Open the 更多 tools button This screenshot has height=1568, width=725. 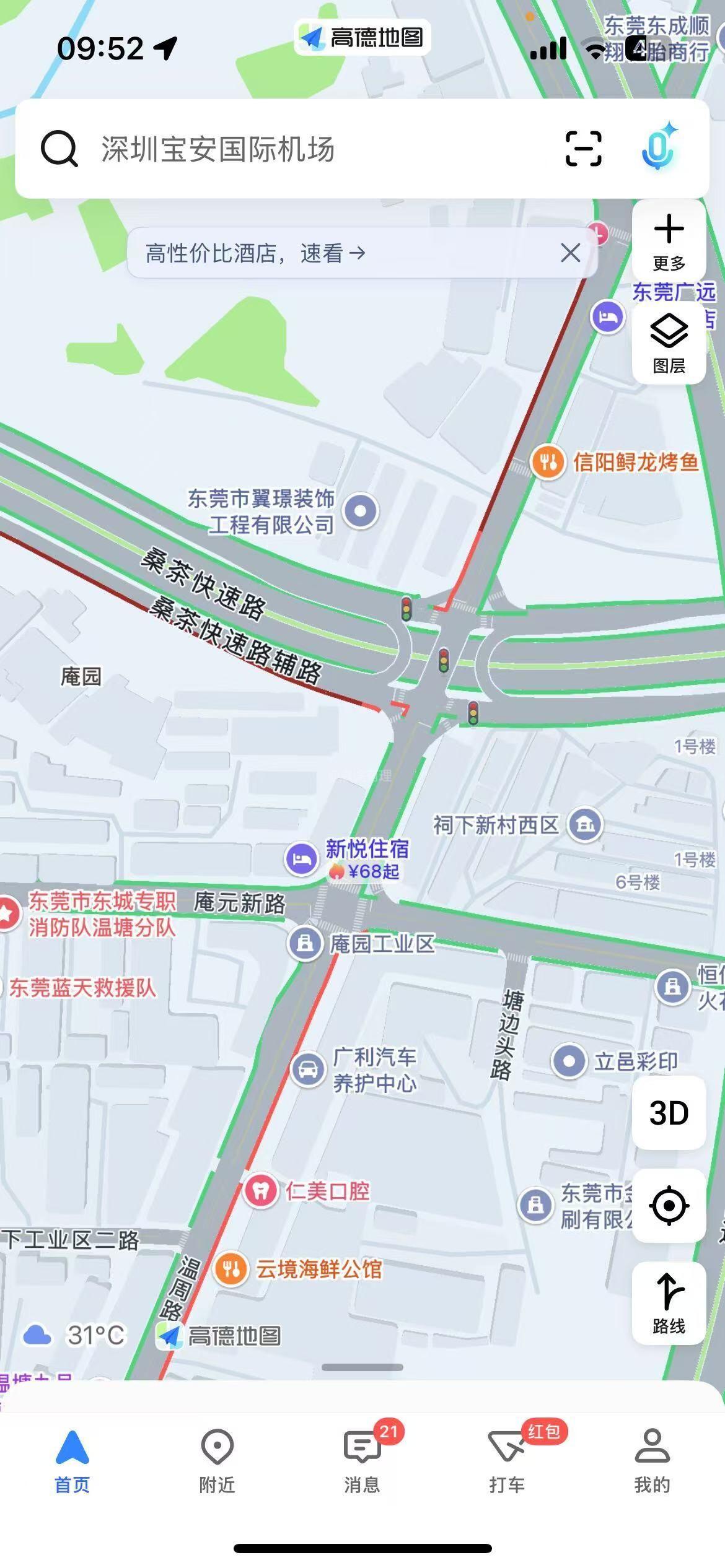669,242
